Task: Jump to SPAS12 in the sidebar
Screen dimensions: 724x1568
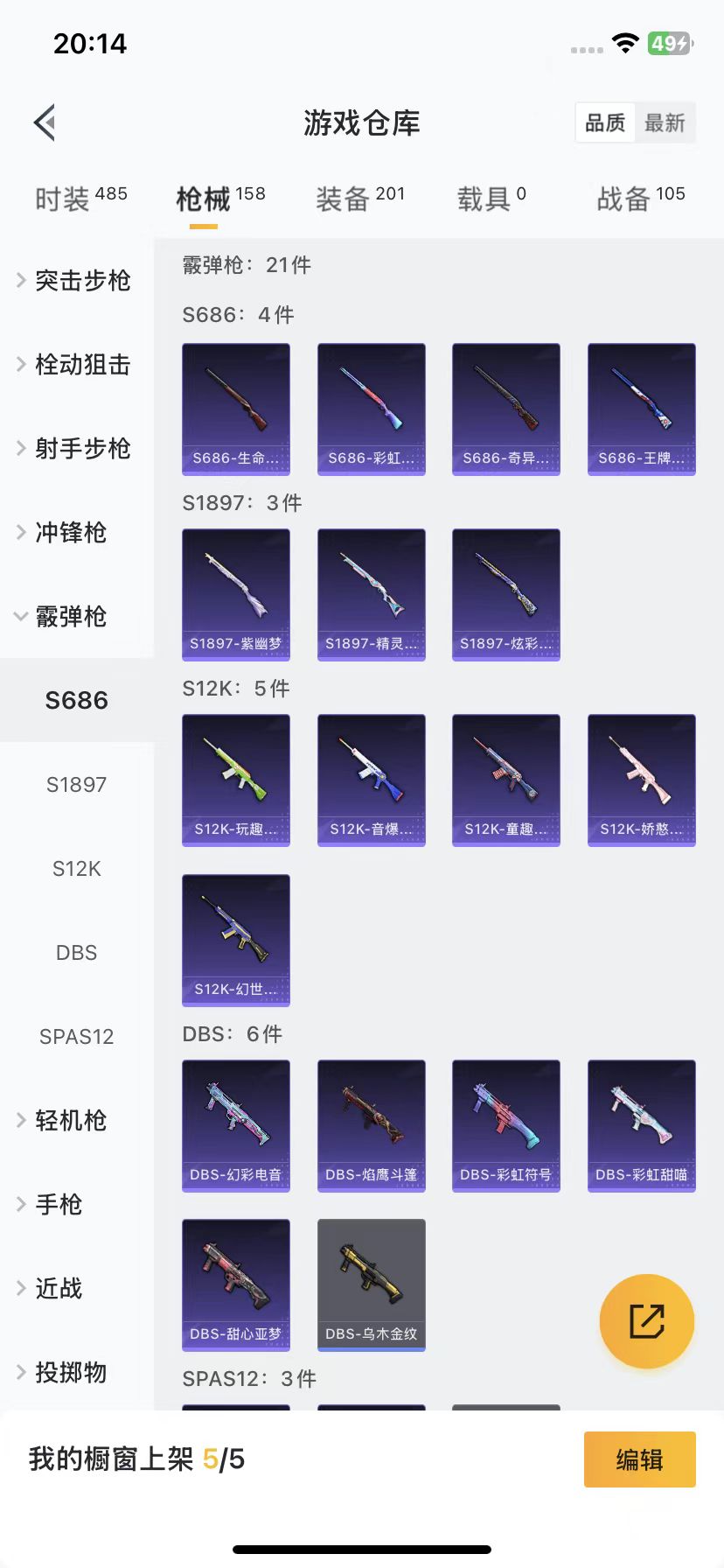Action: tap(77, 1037)
